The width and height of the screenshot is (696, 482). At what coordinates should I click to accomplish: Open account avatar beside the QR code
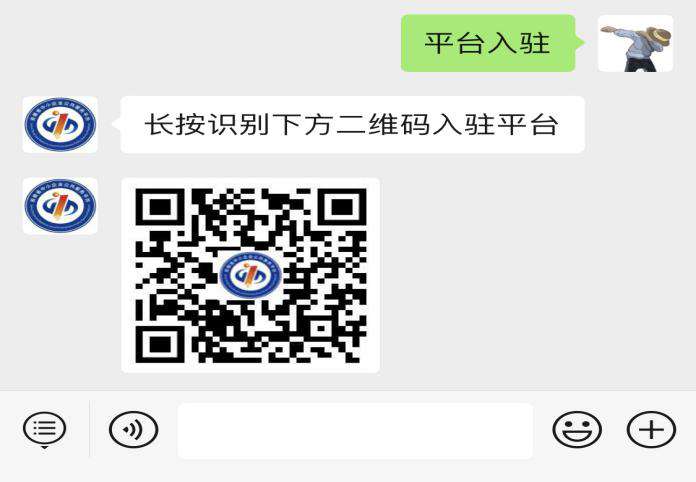[x=60, y=206]
